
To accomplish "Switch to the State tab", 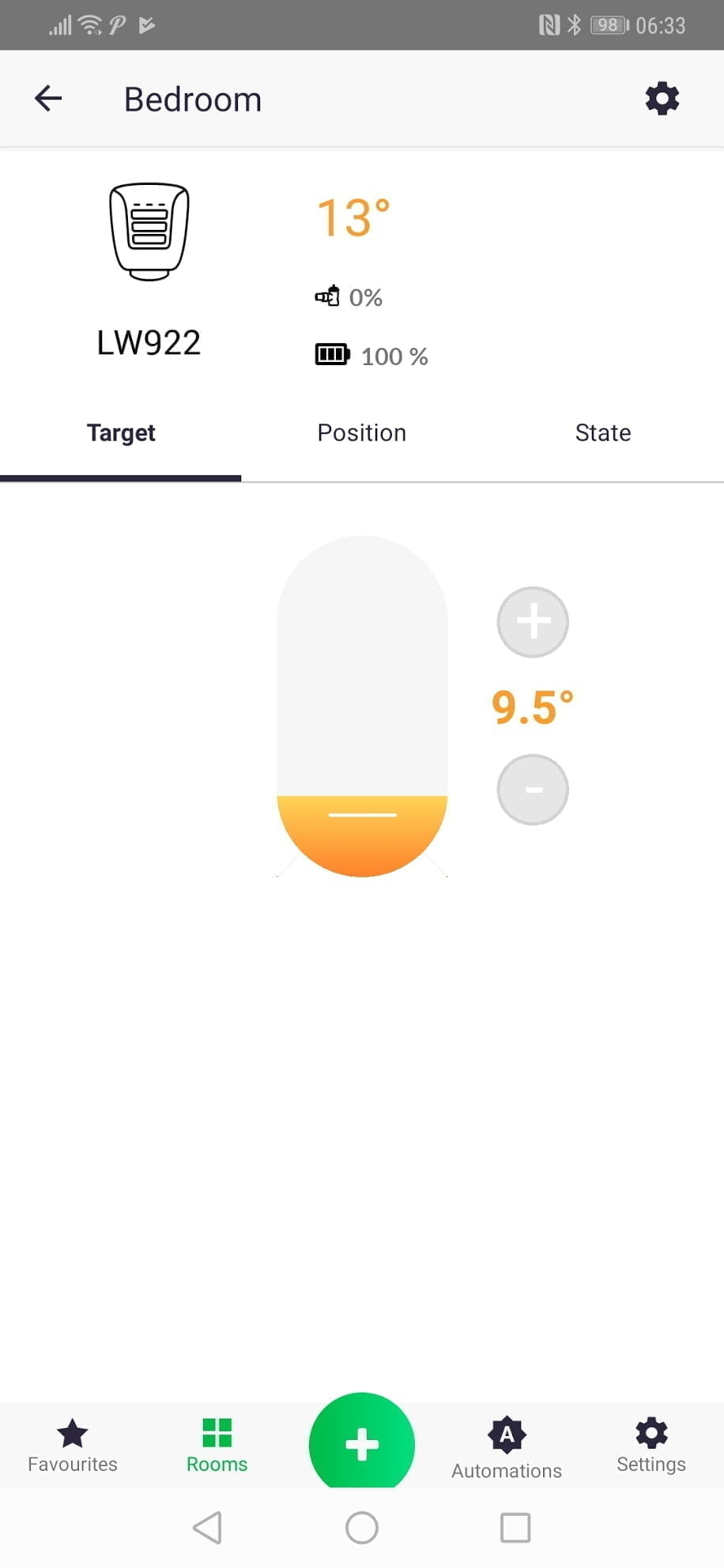I will tap(602, 433).
